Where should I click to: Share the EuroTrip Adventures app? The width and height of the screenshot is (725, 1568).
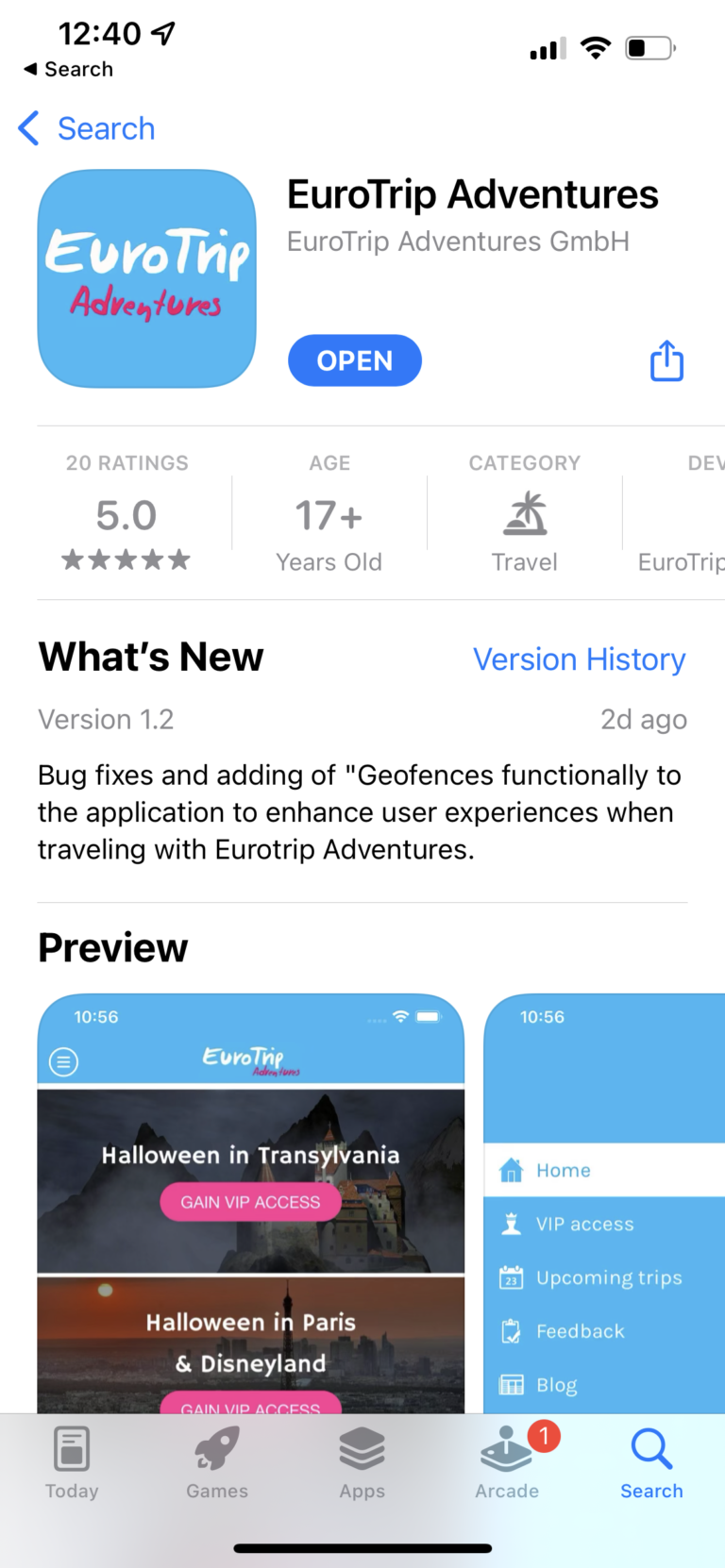click(x=666, y=360)
